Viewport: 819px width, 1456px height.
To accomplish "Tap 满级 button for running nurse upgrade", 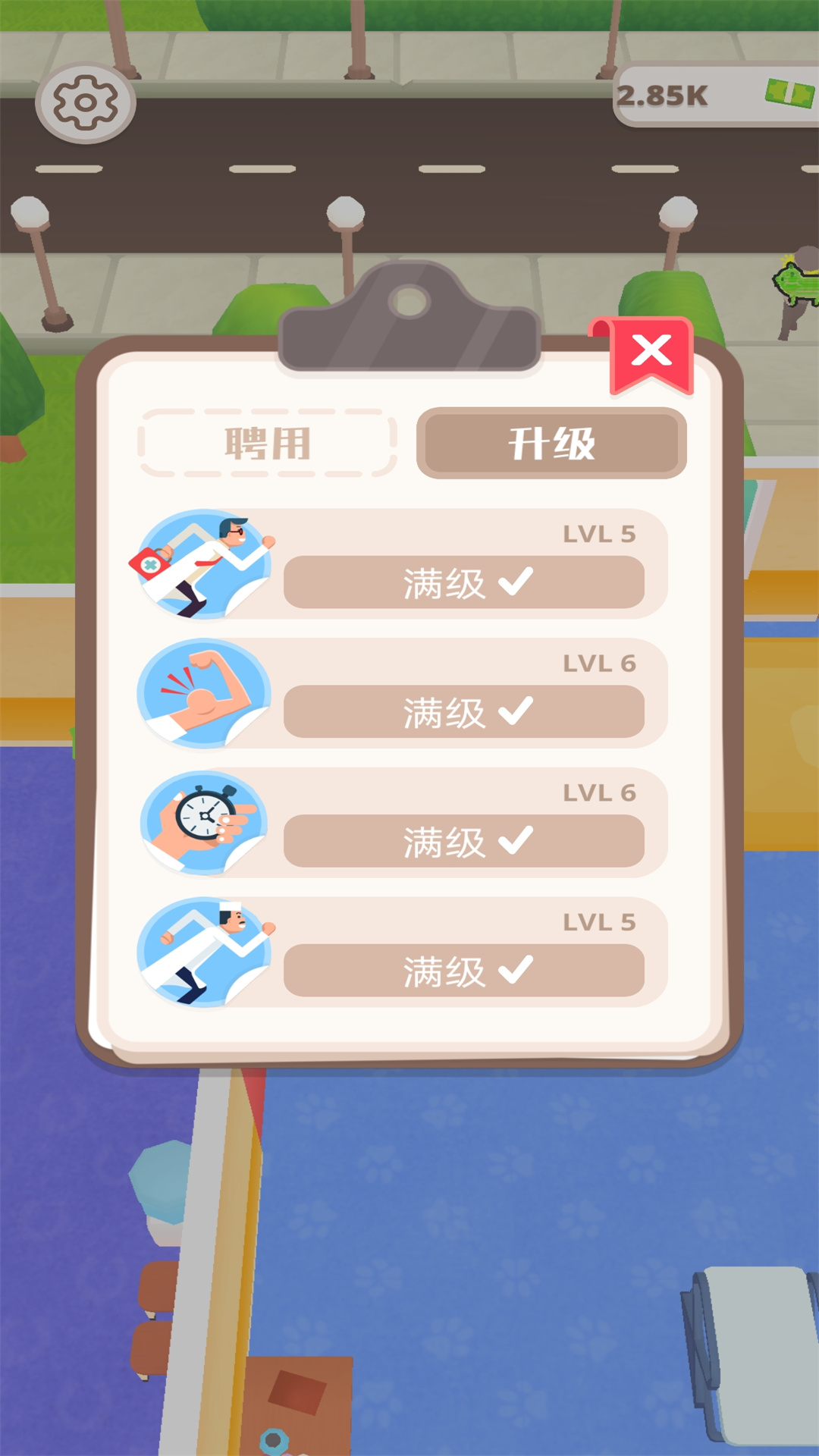I will click(x=464, y=971).
